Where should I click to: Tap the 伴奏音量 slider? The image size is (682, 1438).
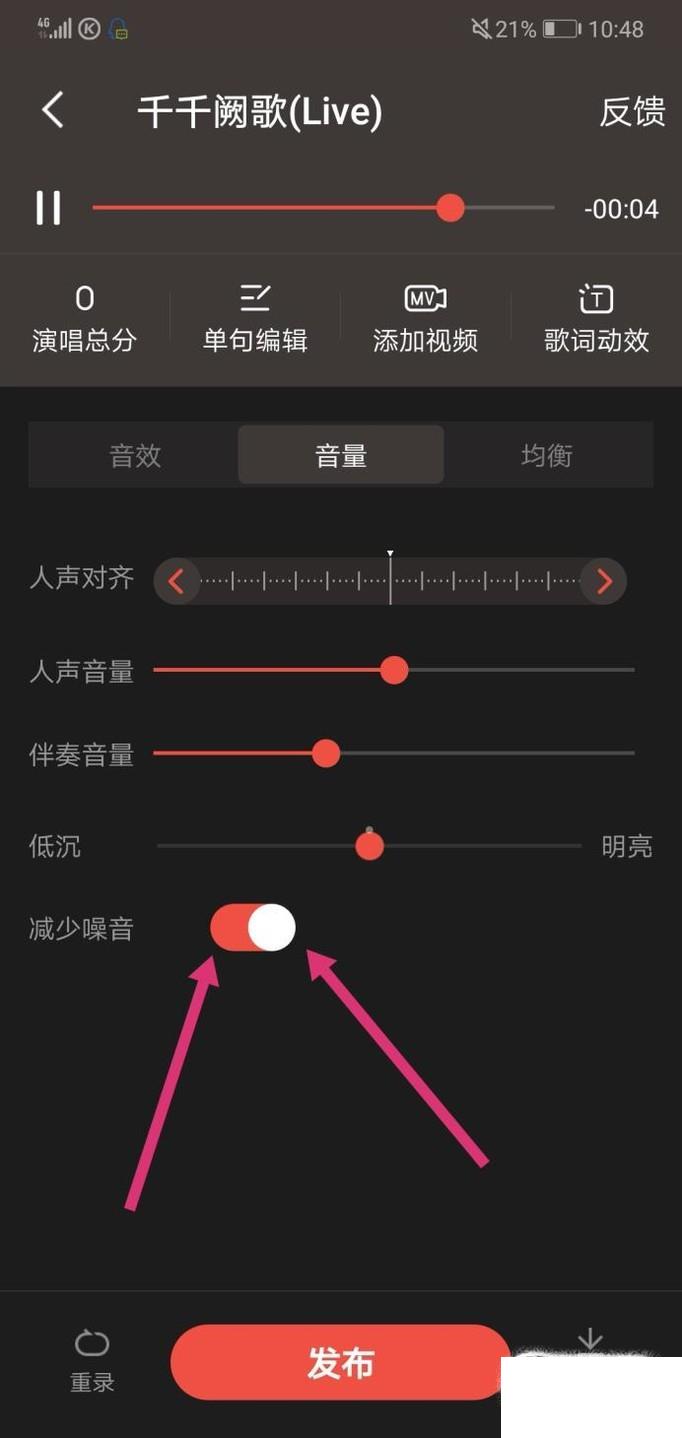pyautogui.click(x=394, y=753)
